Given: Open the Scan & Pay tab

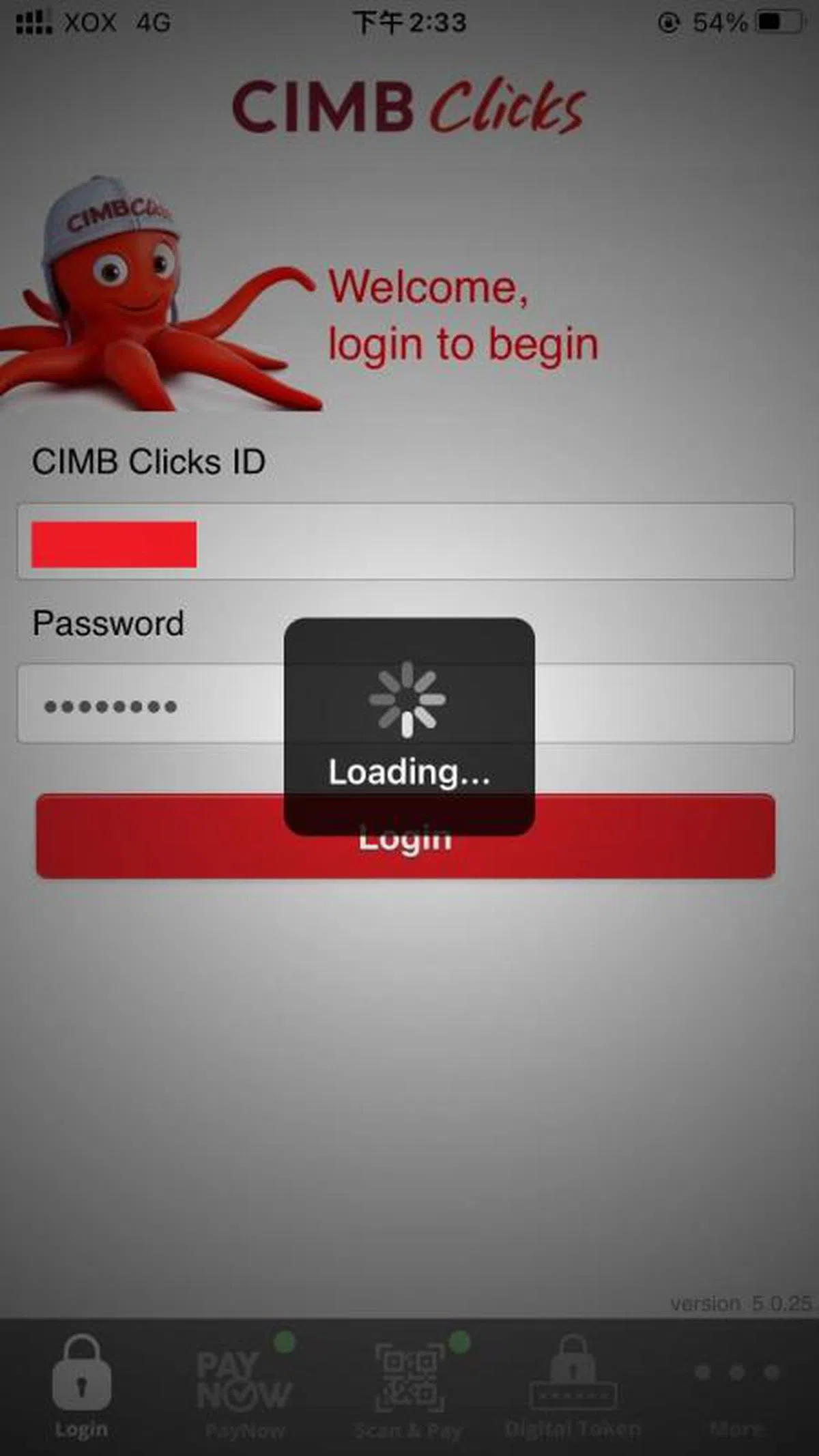Looking at the screenshot, I should pos(409,1386).
